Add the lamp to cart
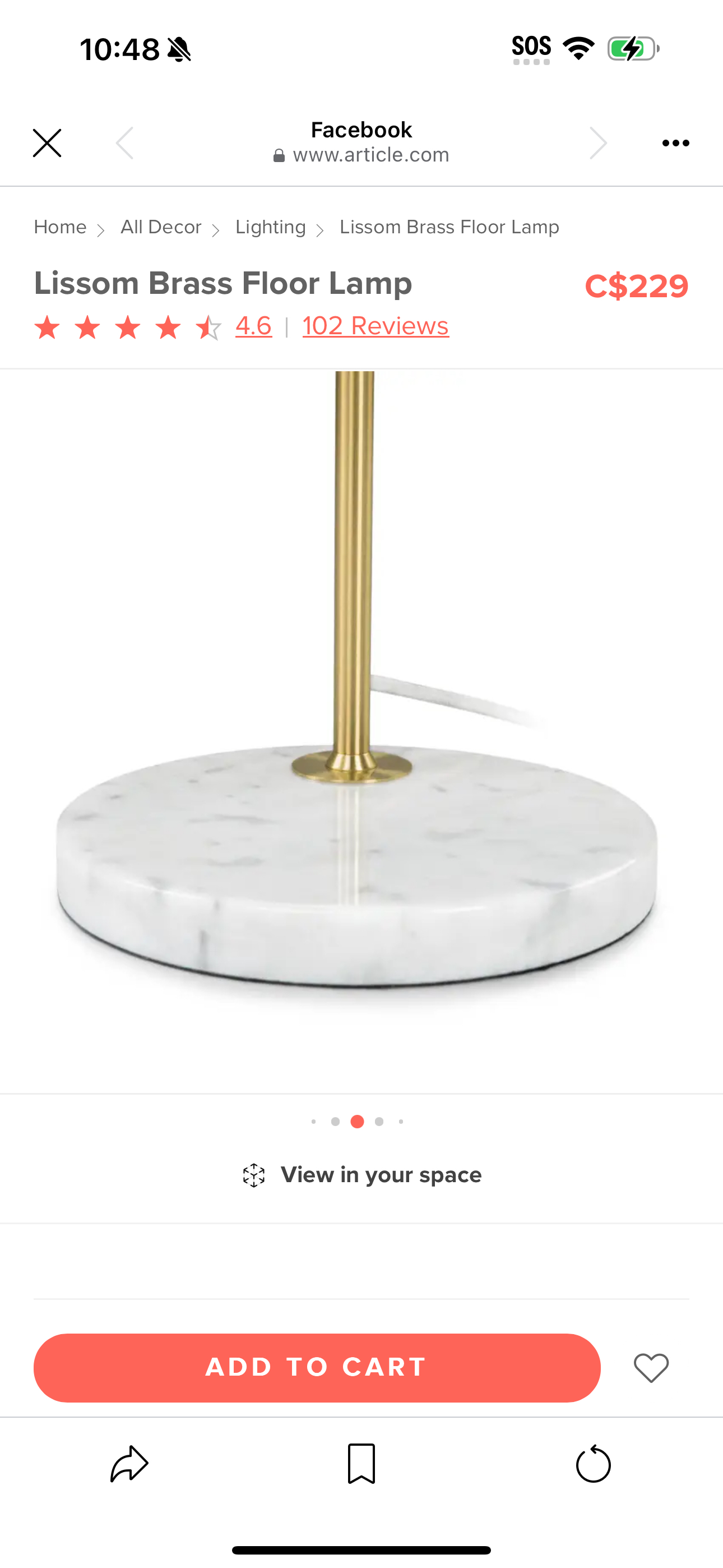The height and width of the screenshot is (1568, 723). point(317,1367)
